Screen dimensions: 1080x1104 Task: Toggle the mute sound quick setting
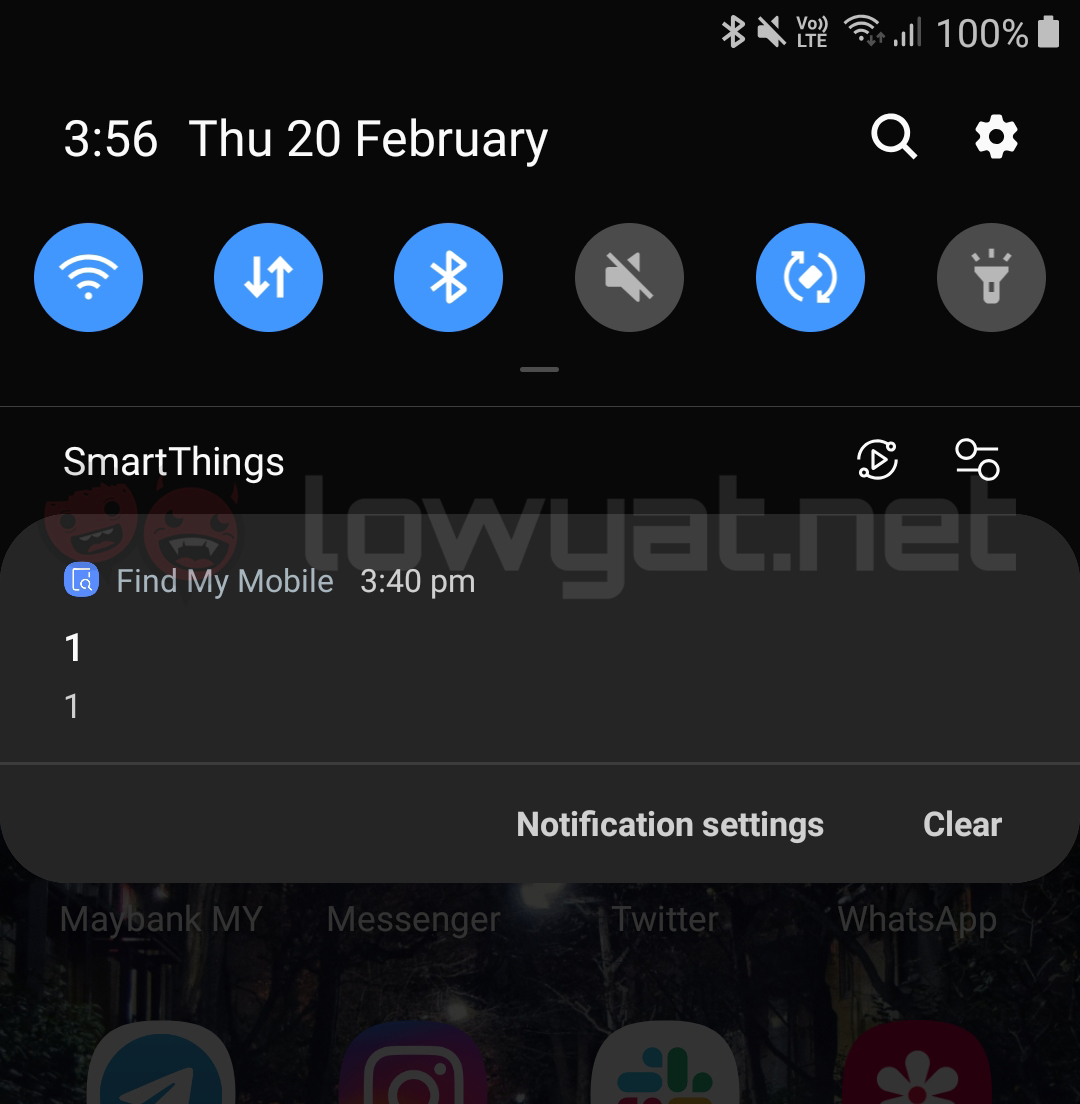point(629,277)
